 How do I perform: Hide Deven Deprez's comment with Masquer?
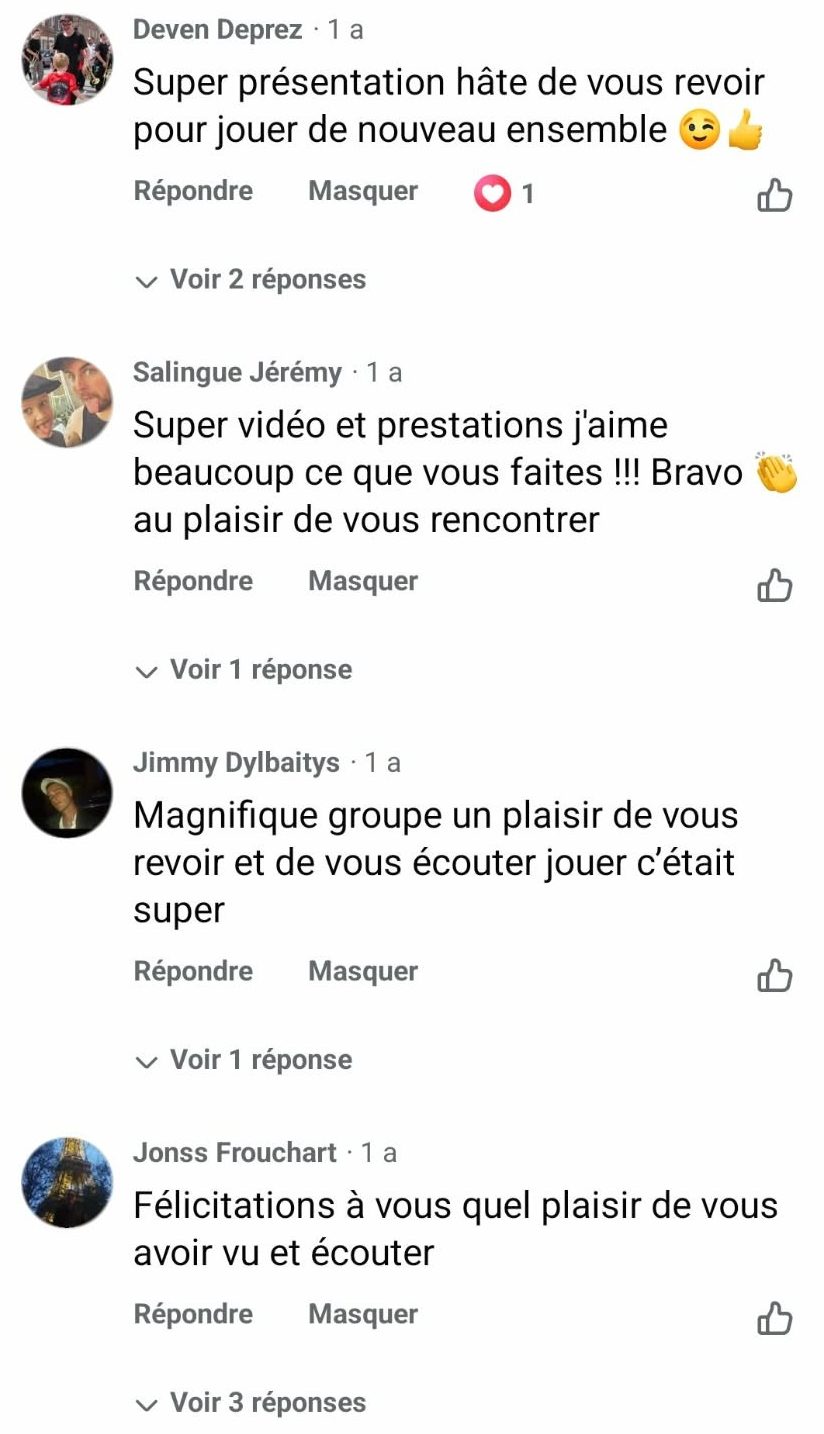click(363, 191)
